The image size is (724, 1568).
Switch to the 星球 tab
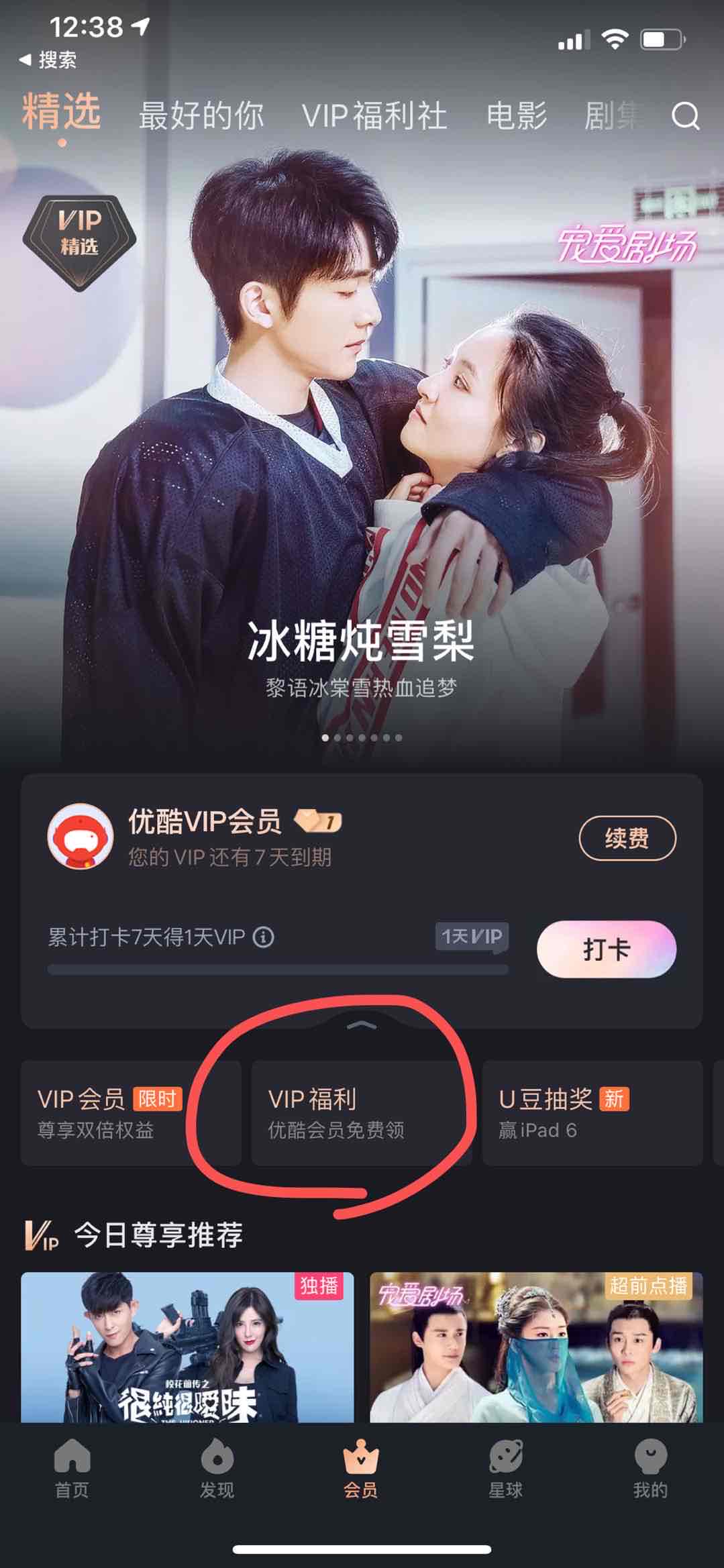point(505,1469)
